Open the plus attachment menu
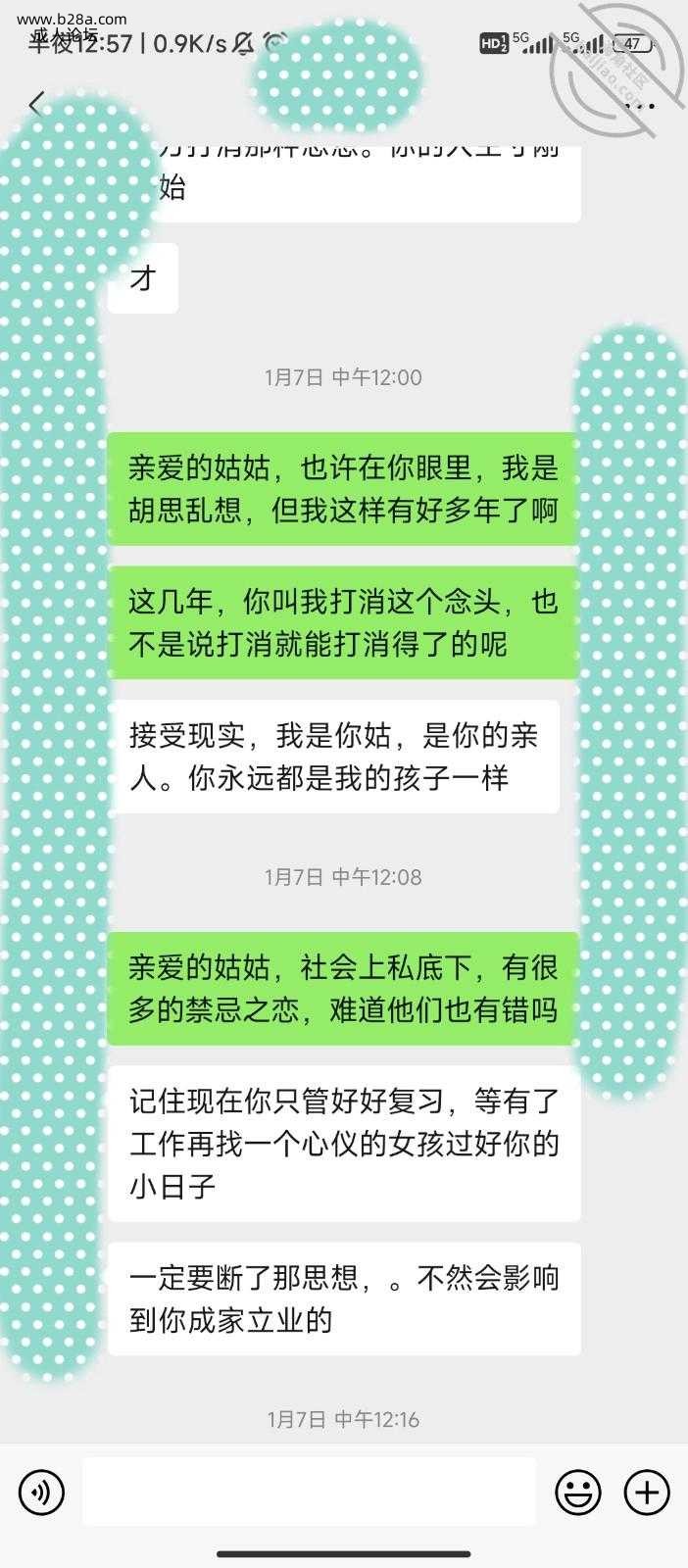Image resolution: width=688 pixels, height=1568 pixels. tap(647, 1493)
